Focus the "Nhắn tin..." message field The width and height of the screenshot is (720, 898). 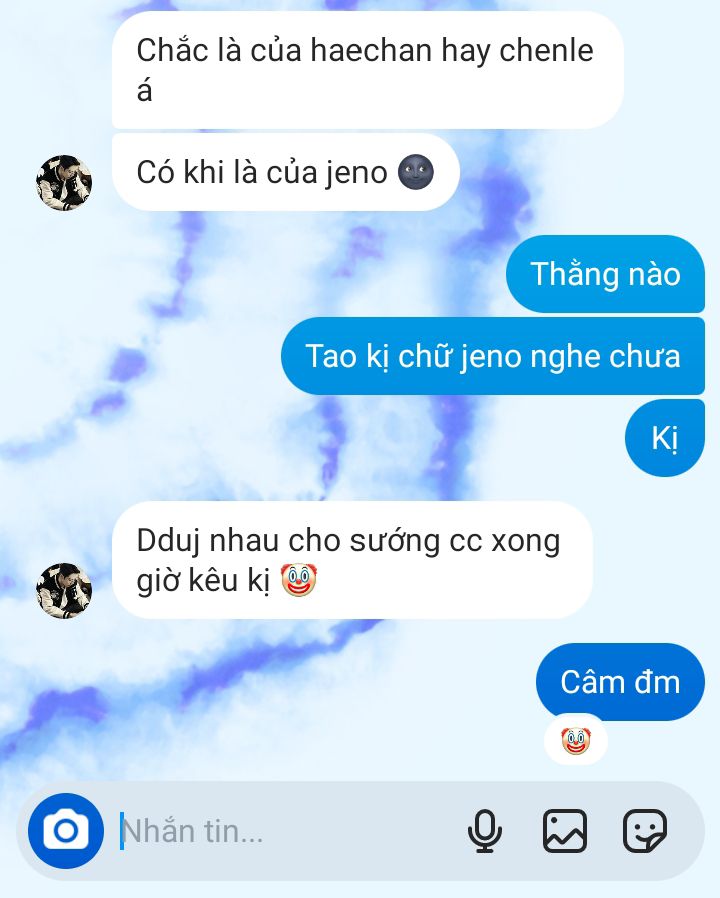(280, 830)
